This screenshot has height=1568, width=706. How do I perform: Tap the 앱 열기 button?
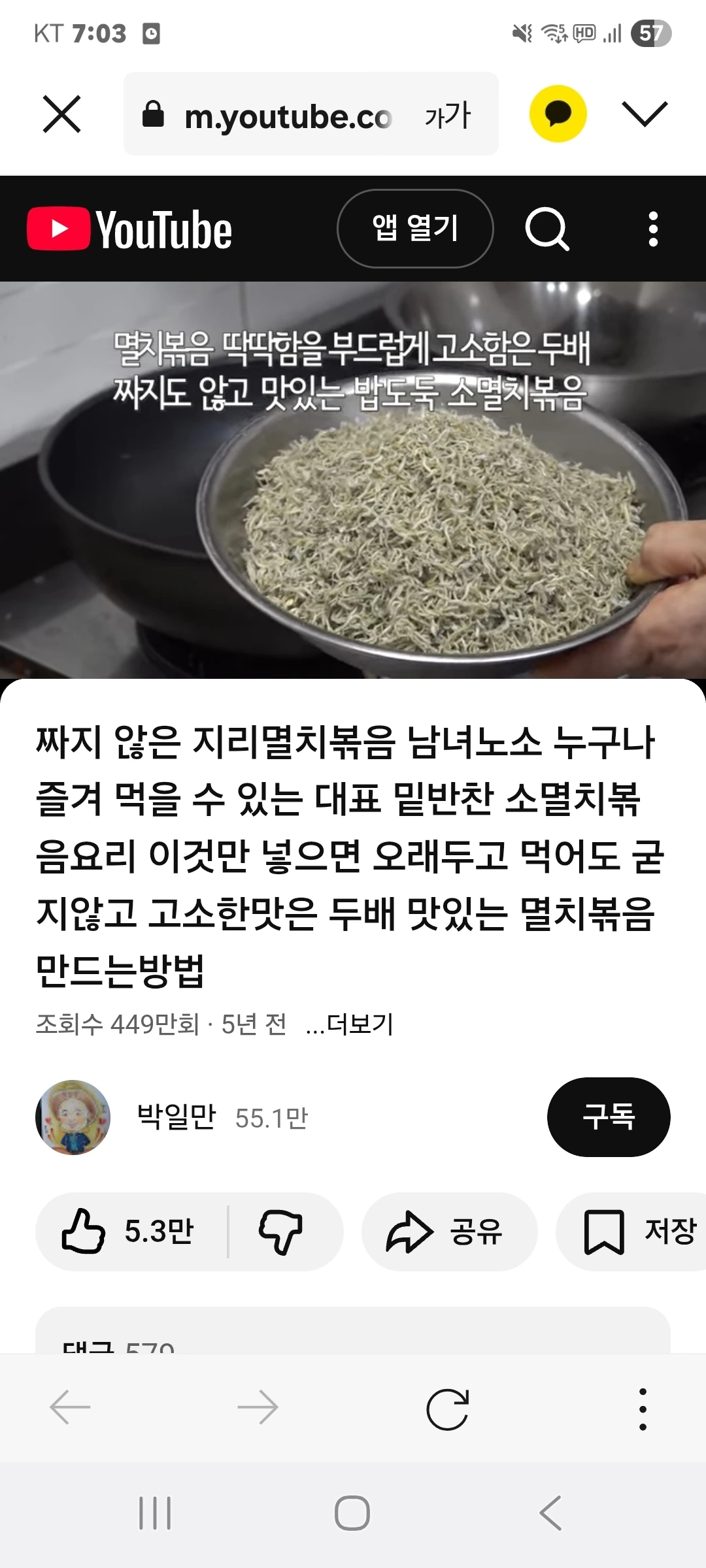click(x=415, y=229)
